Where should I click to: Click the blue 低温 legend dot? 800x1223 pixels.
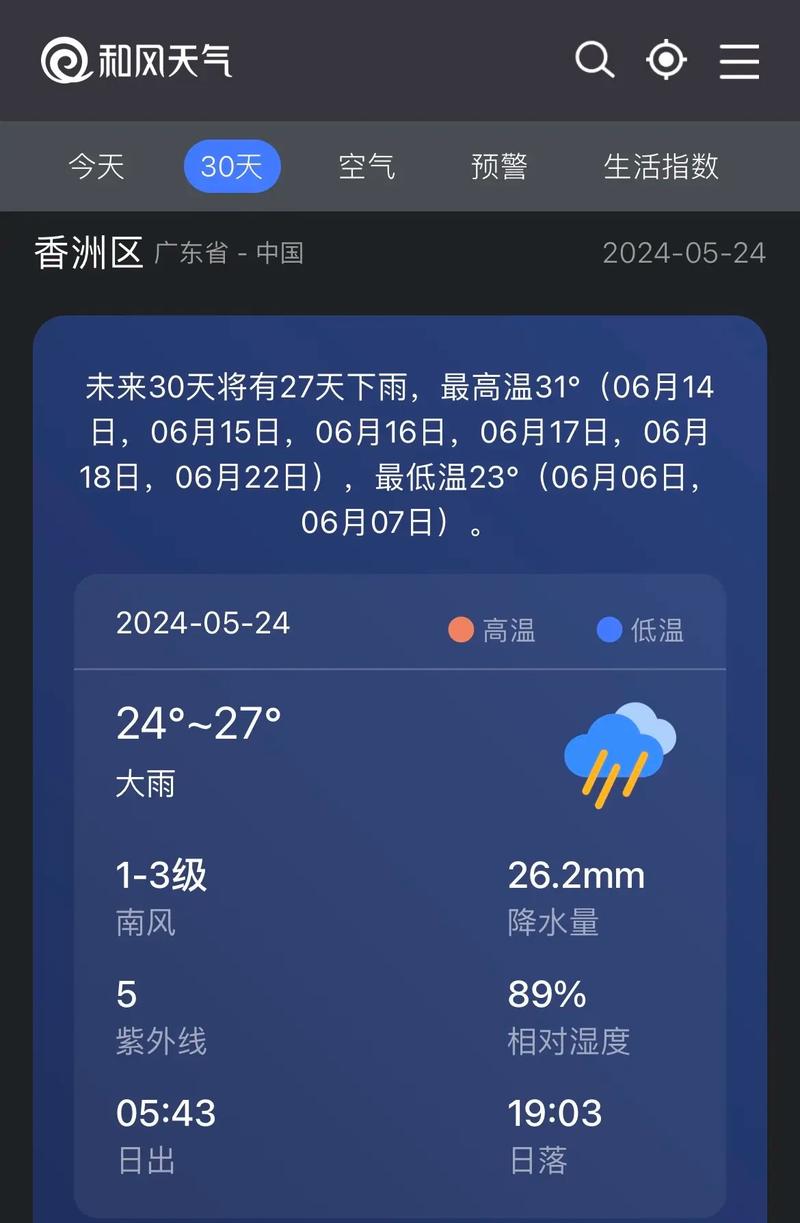pyautogui.click(x=610, y=630)
